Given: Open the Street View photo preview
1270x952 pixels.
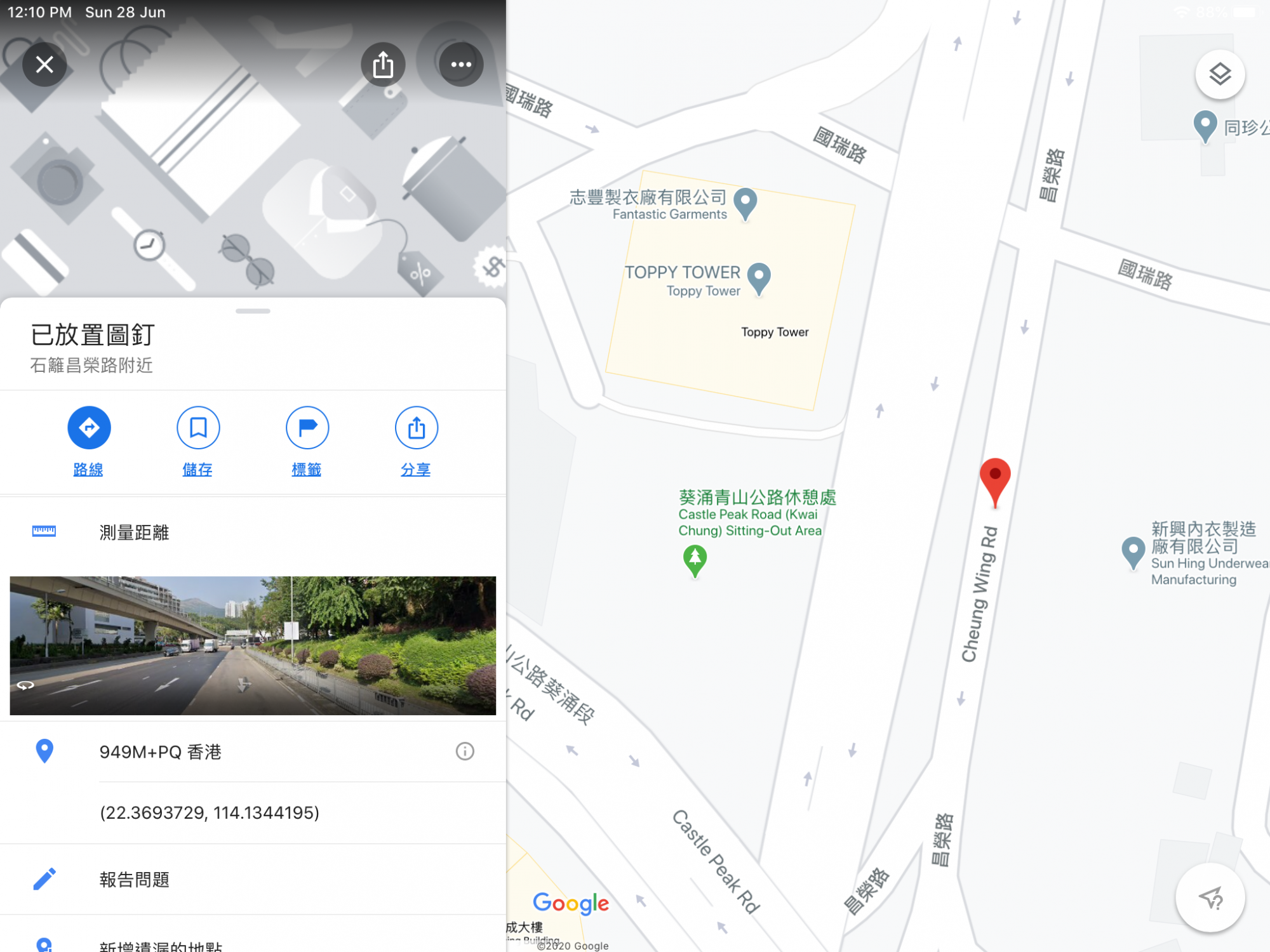Looking at the screenshot, I should [253, 645].
